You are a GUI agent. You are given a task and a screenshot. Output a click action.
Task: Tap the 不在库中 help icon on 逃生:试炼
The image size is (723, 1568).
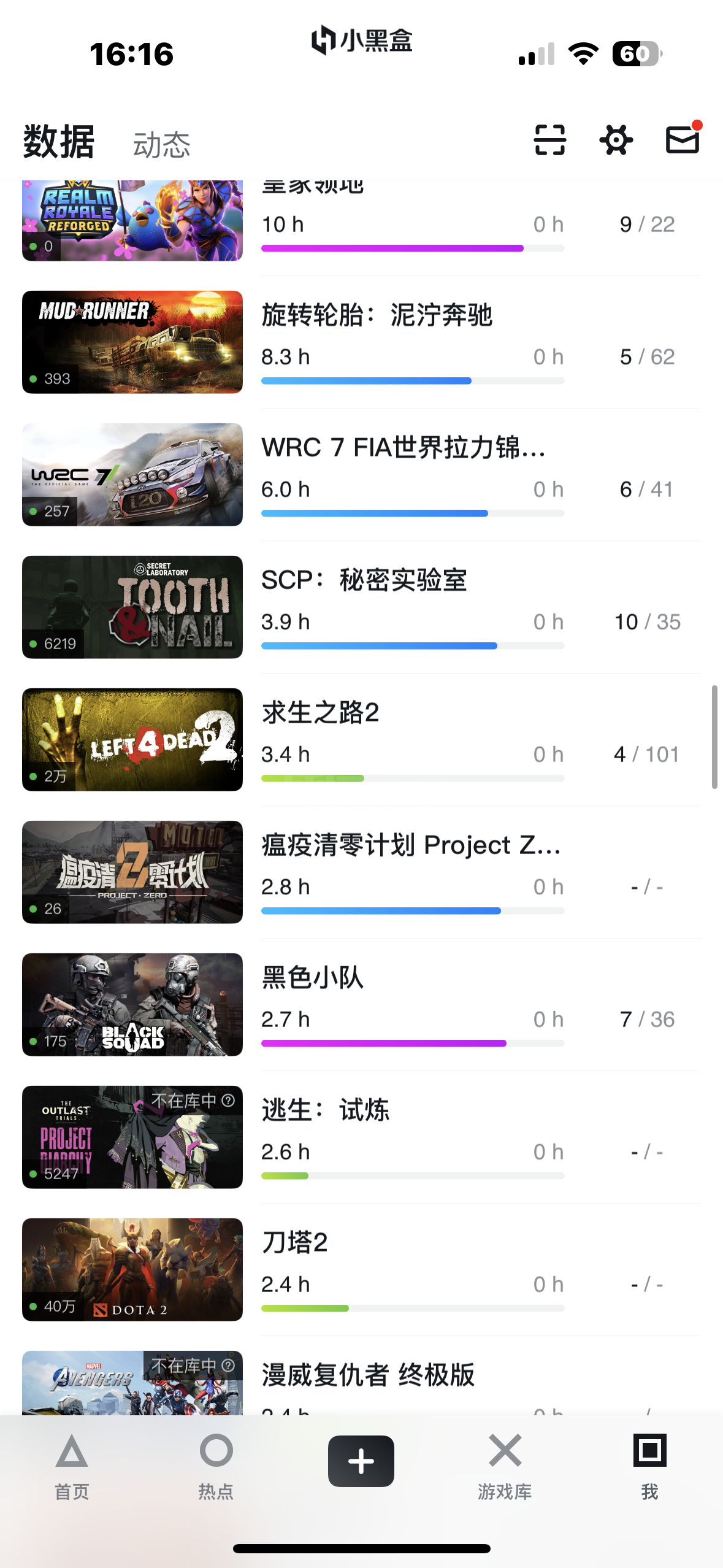228,1101
